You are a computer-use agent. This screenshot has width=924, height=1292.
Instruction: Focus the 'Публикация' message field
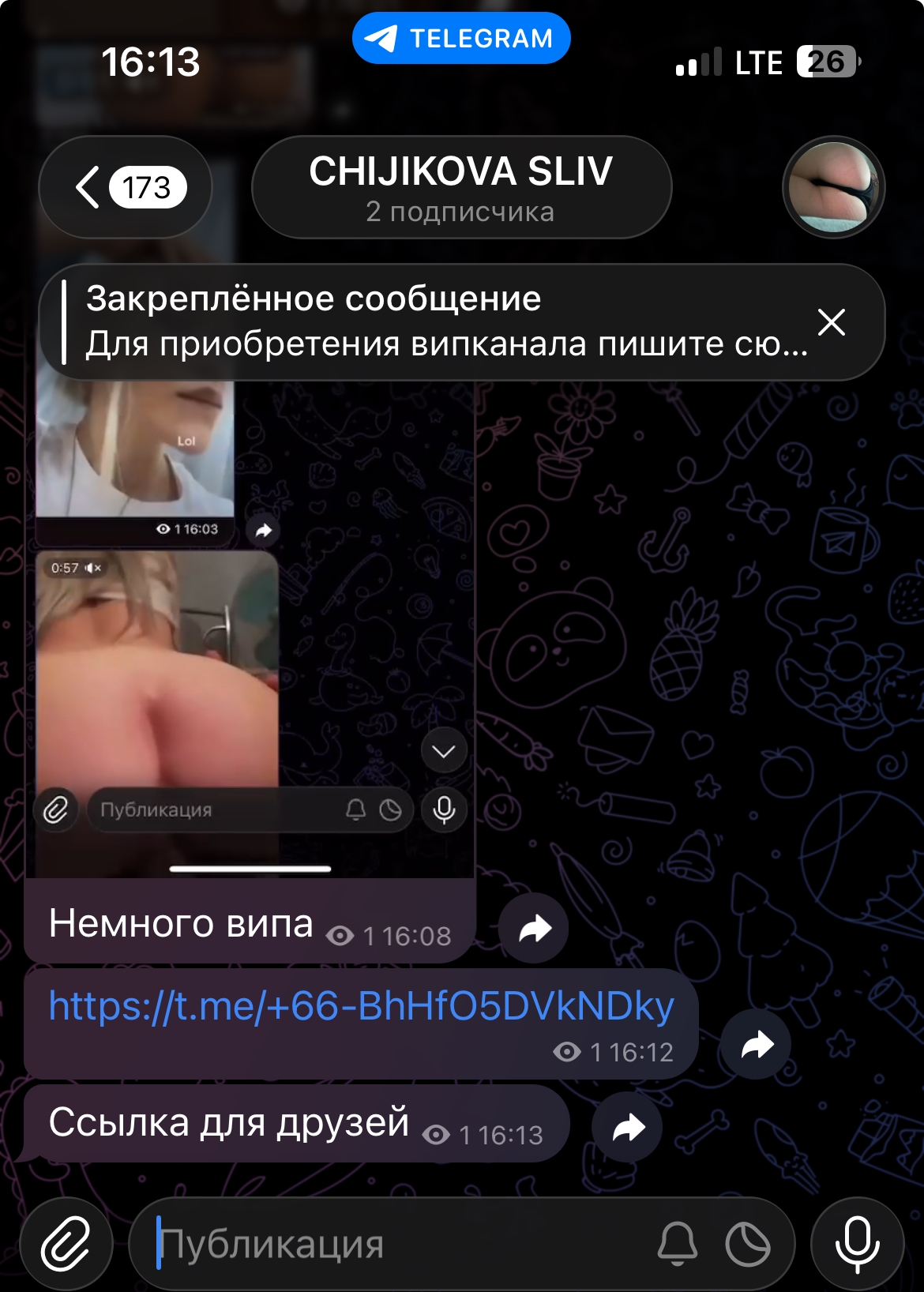395,1245
